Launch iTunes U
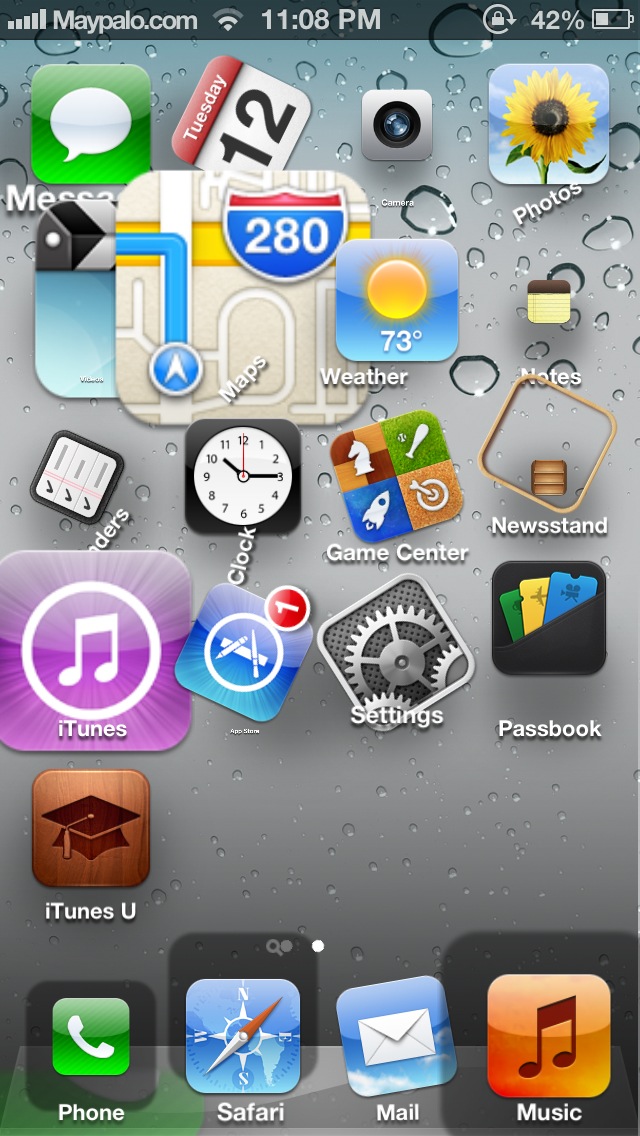640x1136 pixels. click(91, 828)
